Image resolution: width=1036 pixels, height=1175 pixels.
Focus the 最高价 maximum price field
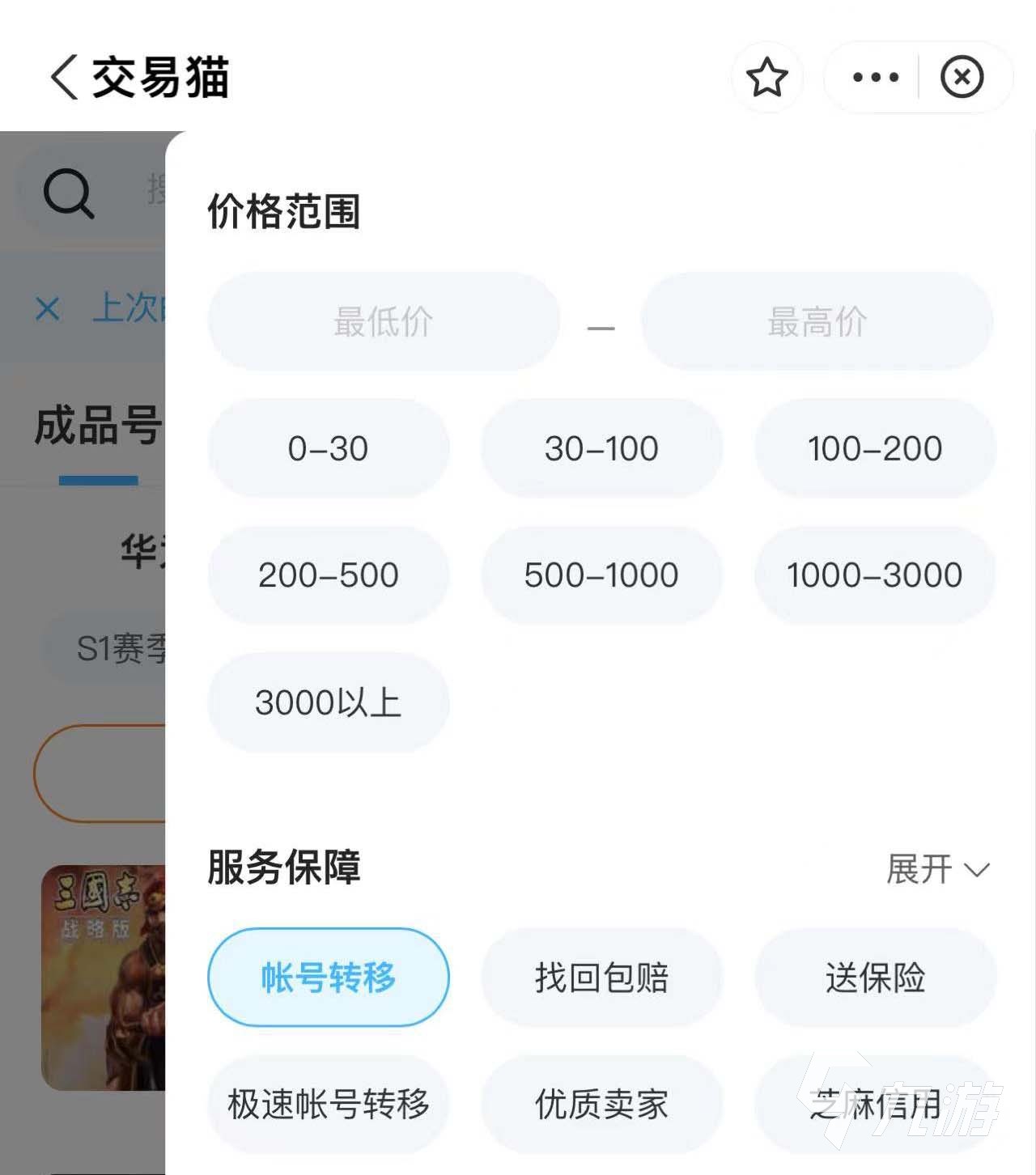pyautogui.click(x=817, y=322)
